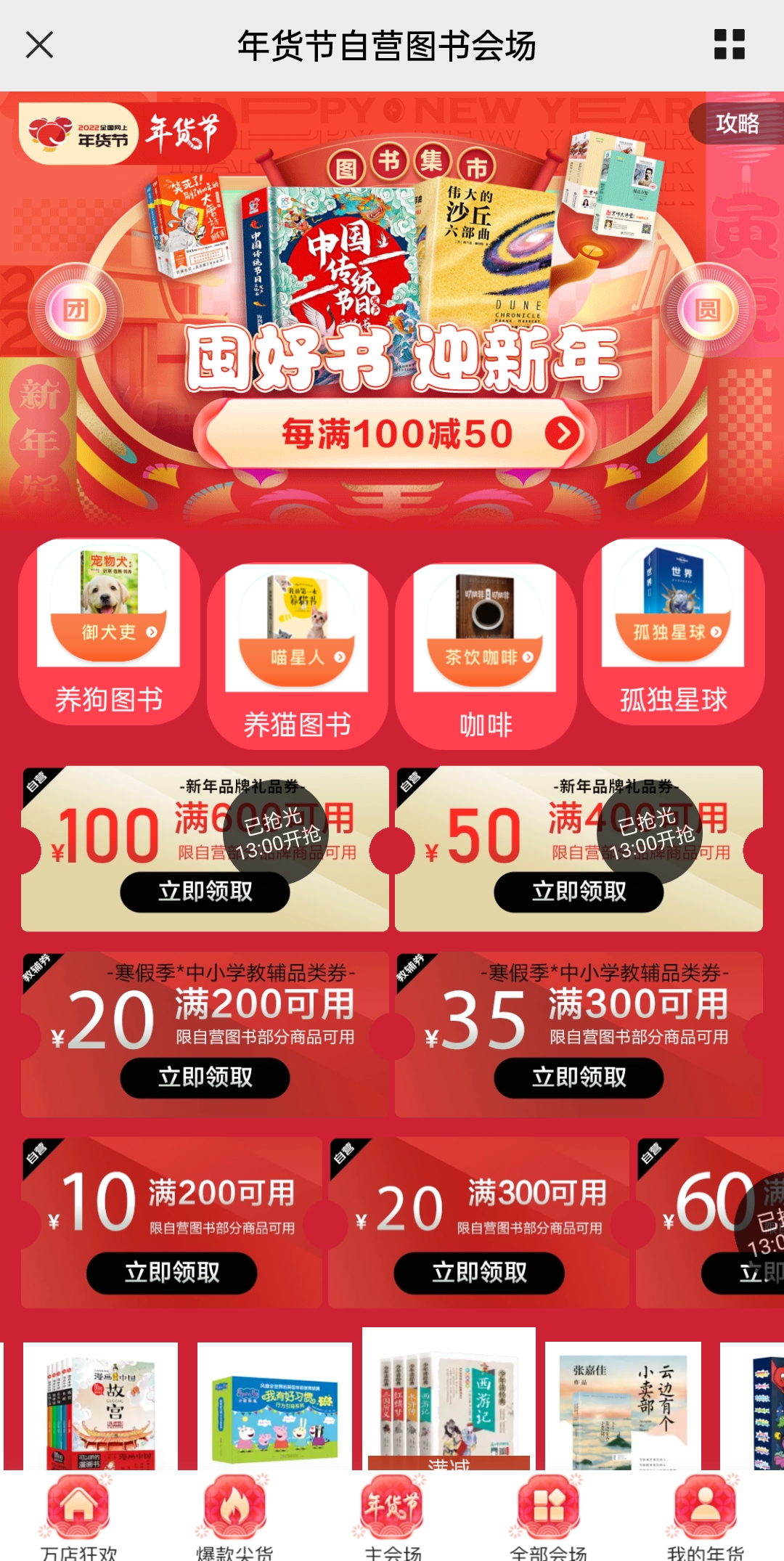Open the 主会场 tab

pos(392,1517)
